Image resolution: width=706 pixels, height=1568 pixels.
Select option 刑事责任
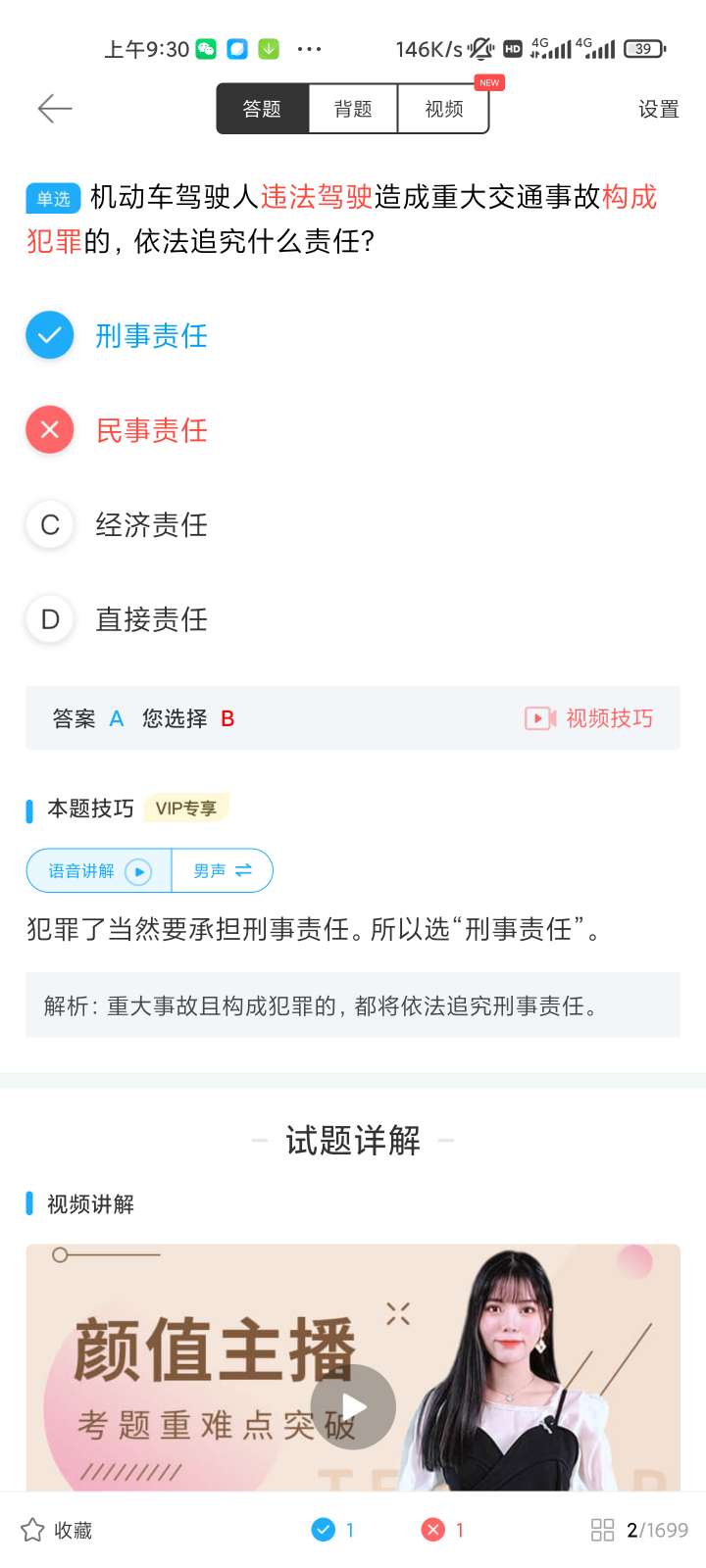151,336
